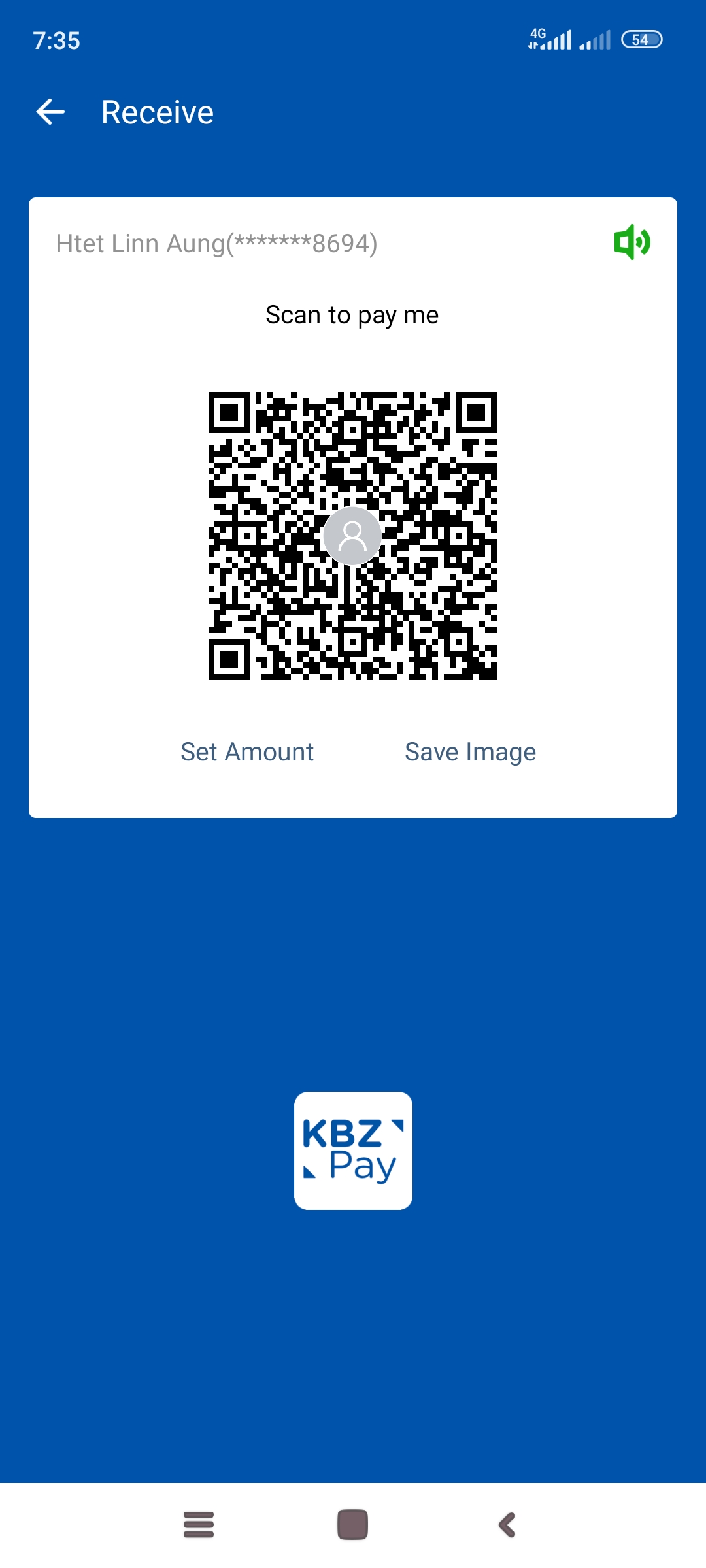Toggle the green sound speaker icon
This screenshot has width=706, height=1568.
[x=631, y=242]
